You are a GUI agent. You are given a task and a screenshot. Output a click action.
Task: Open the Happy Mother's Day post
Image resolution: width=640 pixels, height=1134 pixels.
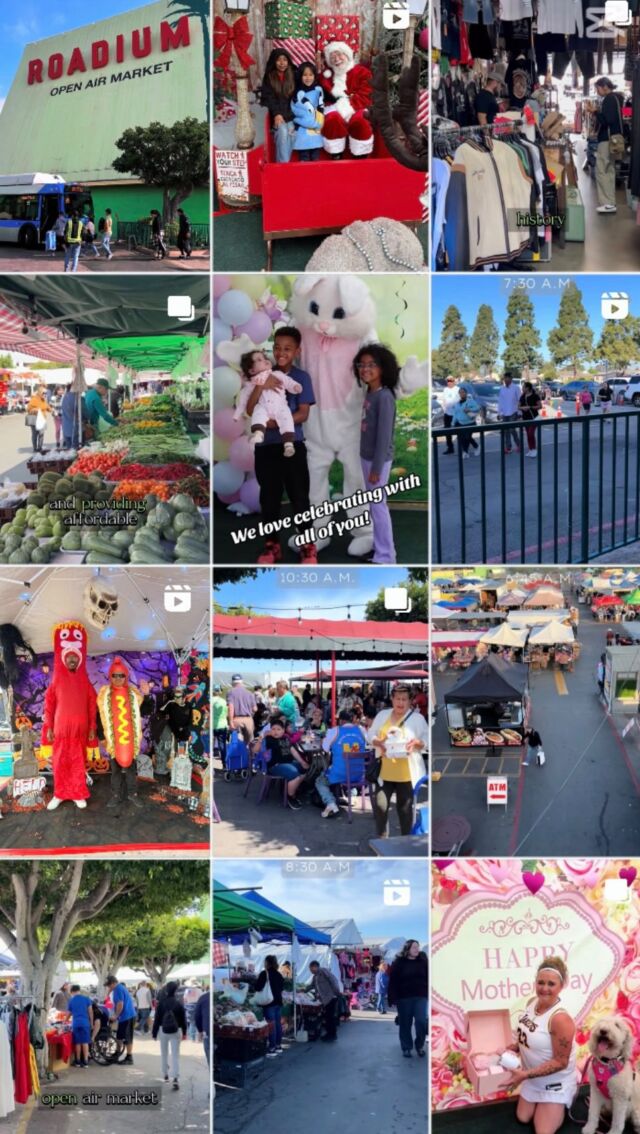pos(535,997)
